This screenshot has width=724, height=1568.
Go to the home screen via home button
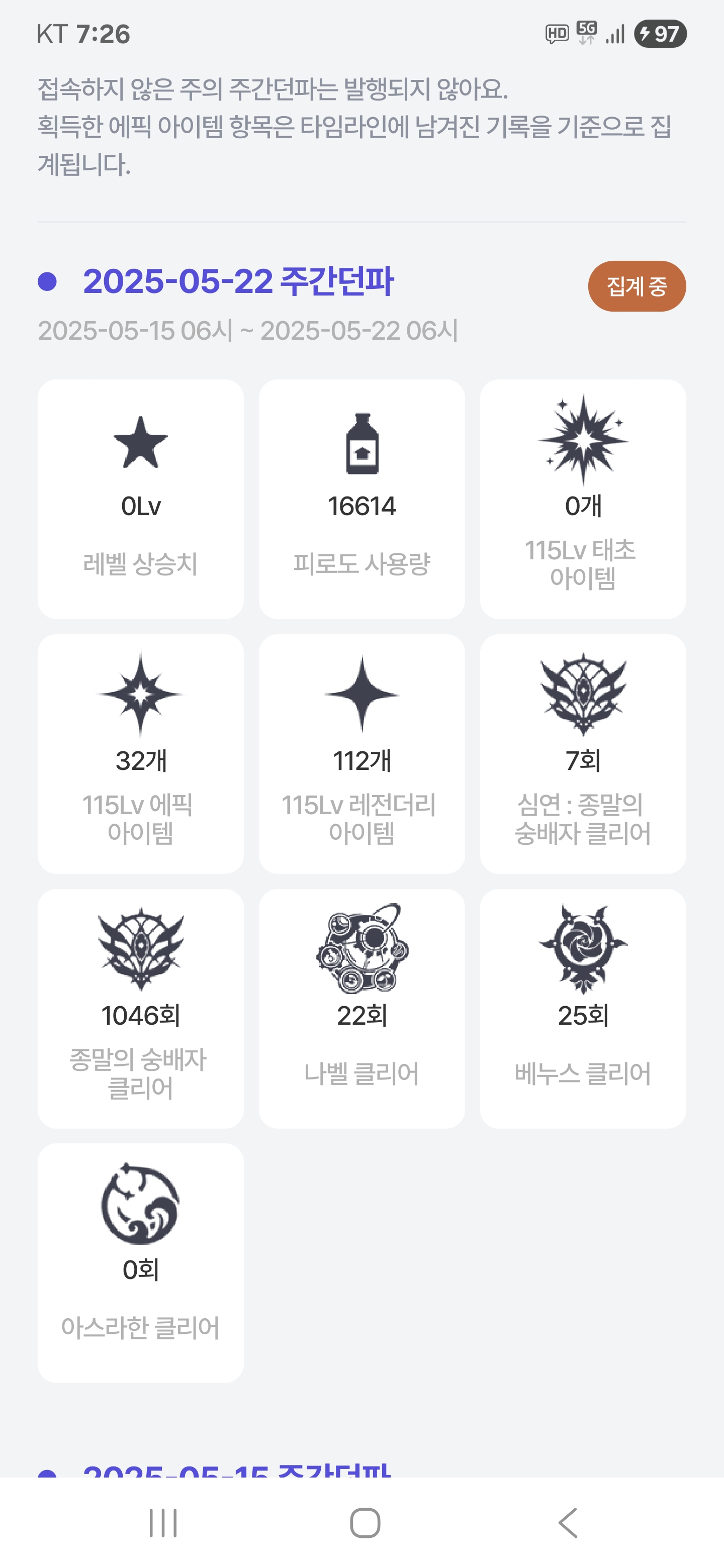pyautogui.click(x=365, y=1523)
